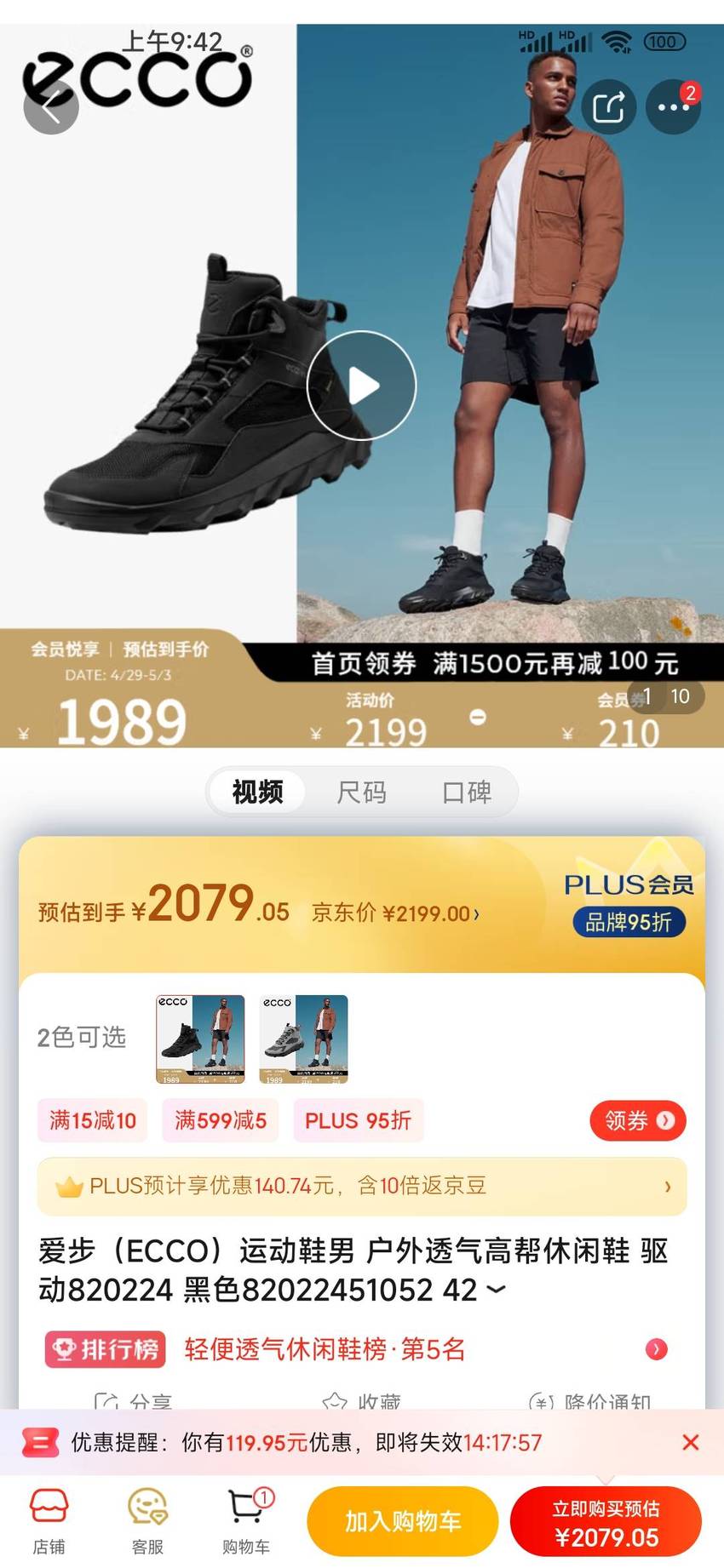Select the 视频 tab

coord(257,793)
